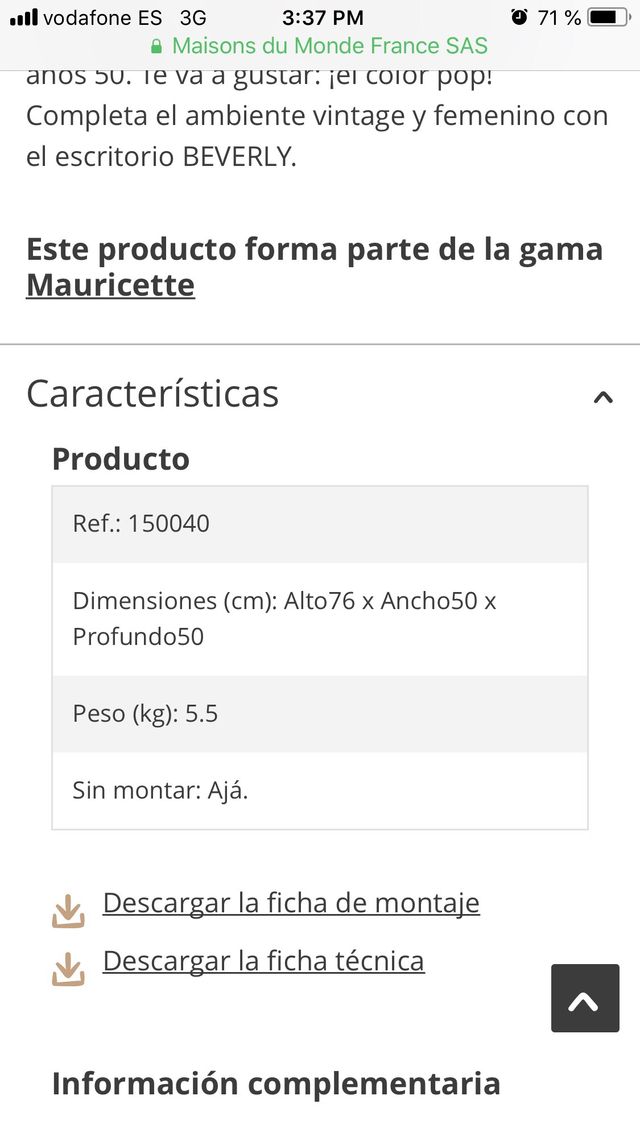Download the ficha técnica
The image size is (640, 1138).
coord(263,961)
